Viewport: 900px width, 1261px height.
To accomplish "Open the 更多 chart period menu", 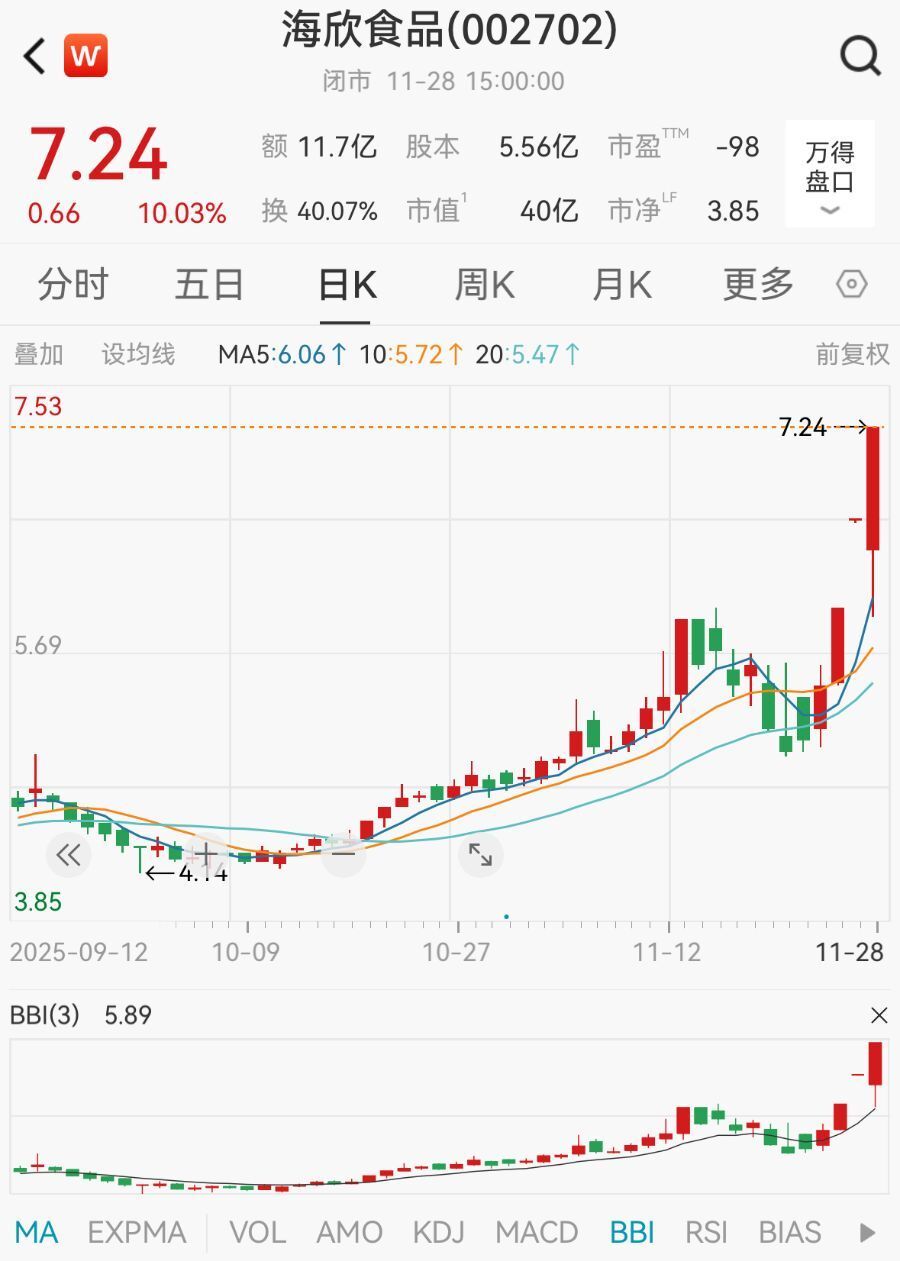I will click(757, 284).
